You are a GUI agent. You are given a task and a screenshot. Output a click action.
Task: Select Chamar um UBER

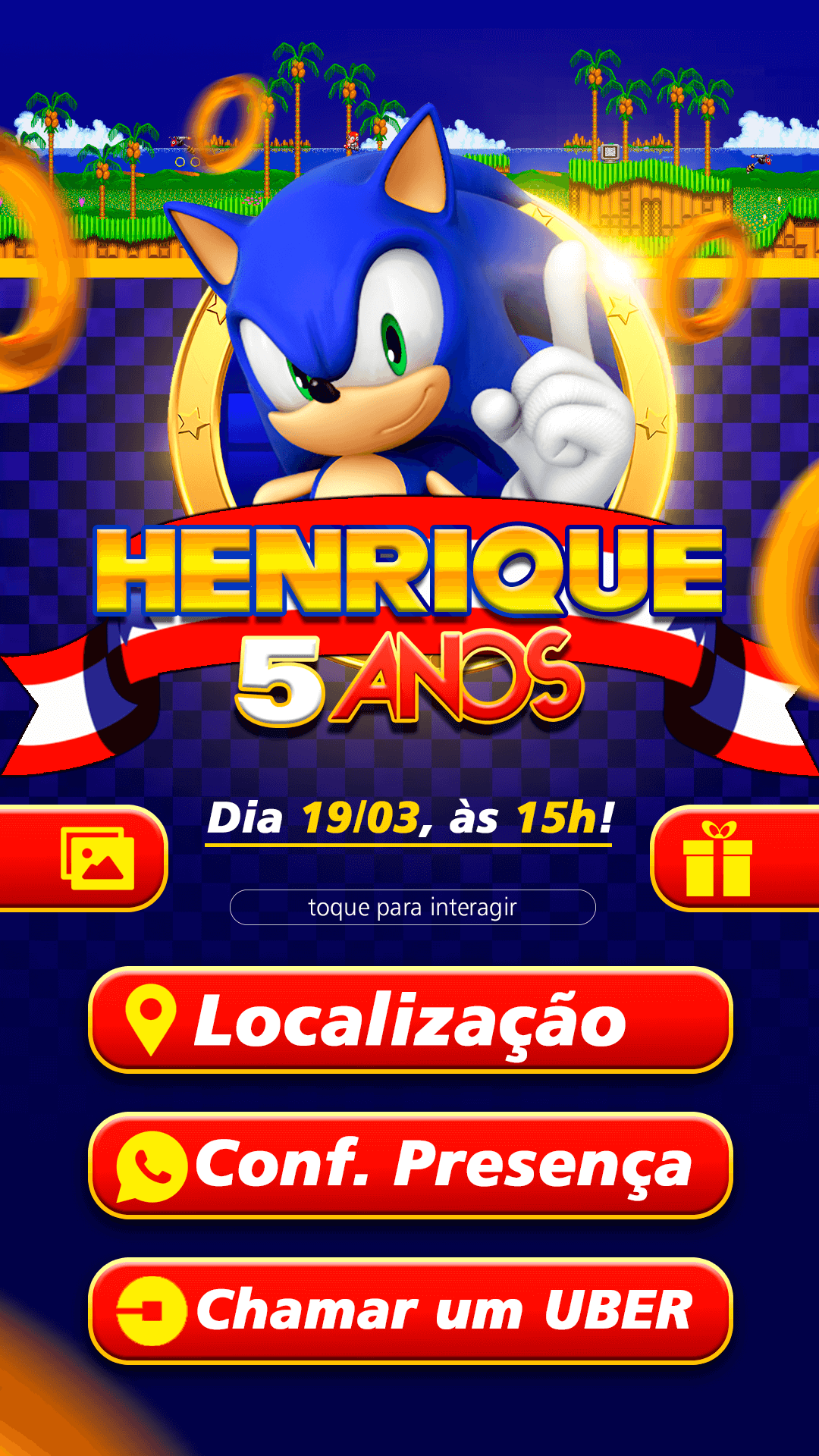[410, 1310]
